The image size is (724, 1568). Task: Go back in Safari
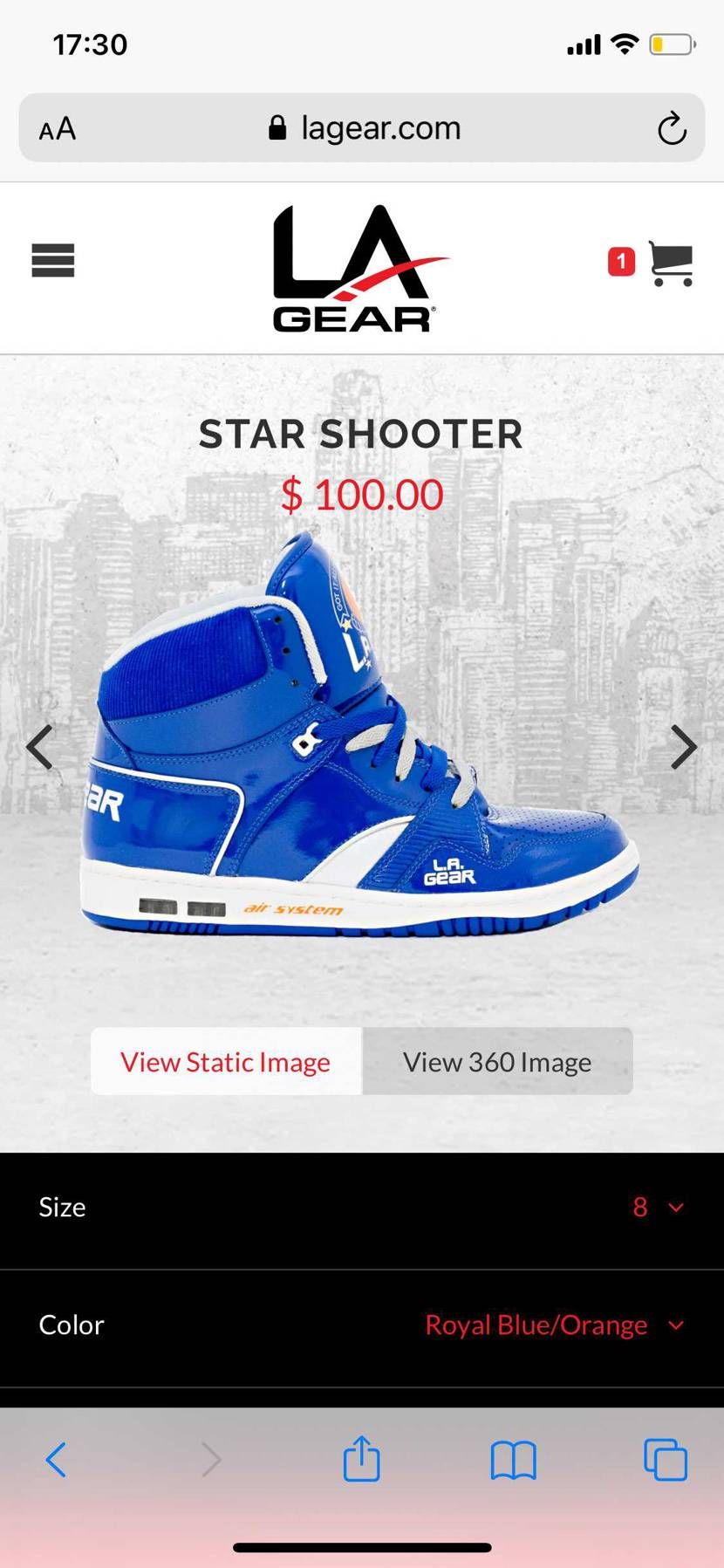(x=56, y=1459)
